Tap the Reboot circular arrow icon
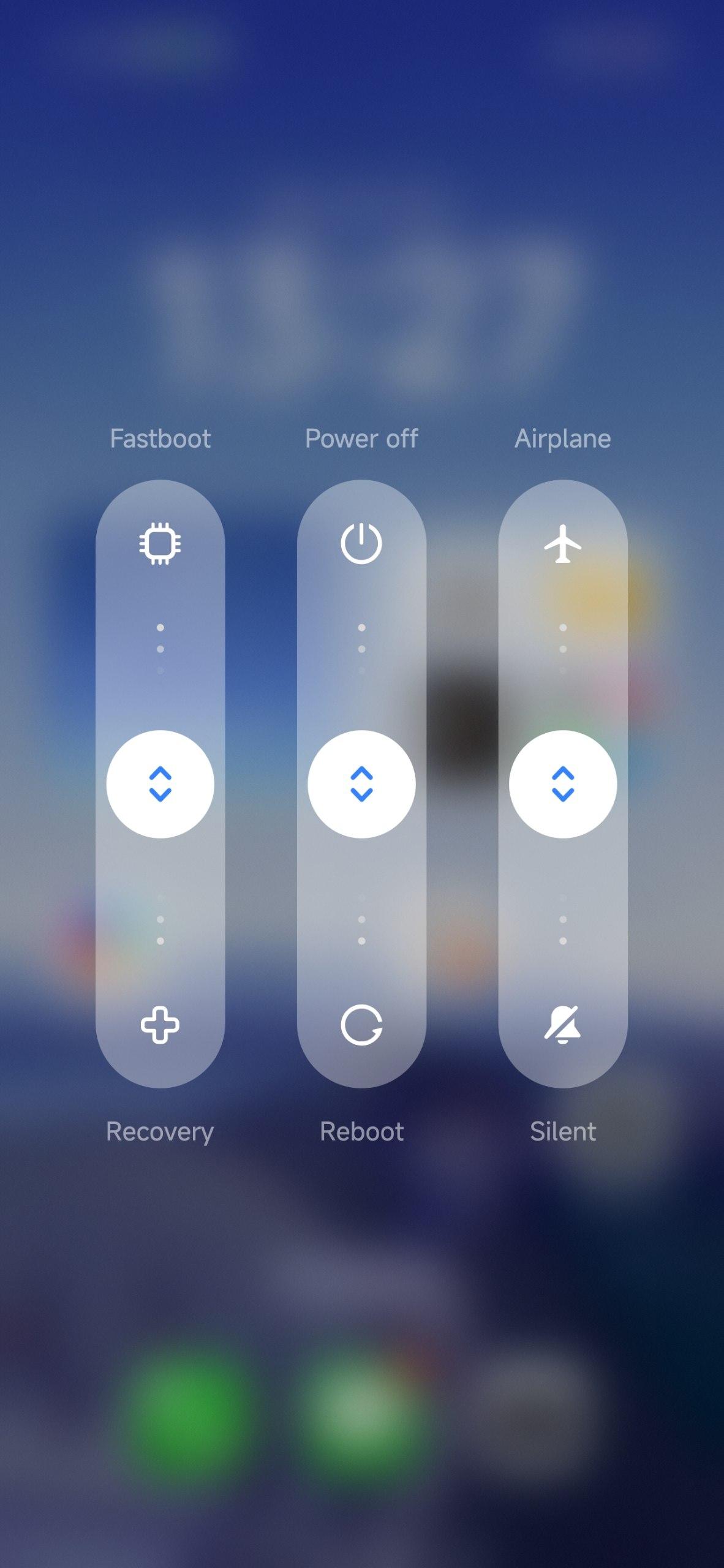This screenshot has width=724, height=1568. pos(361,1025)
